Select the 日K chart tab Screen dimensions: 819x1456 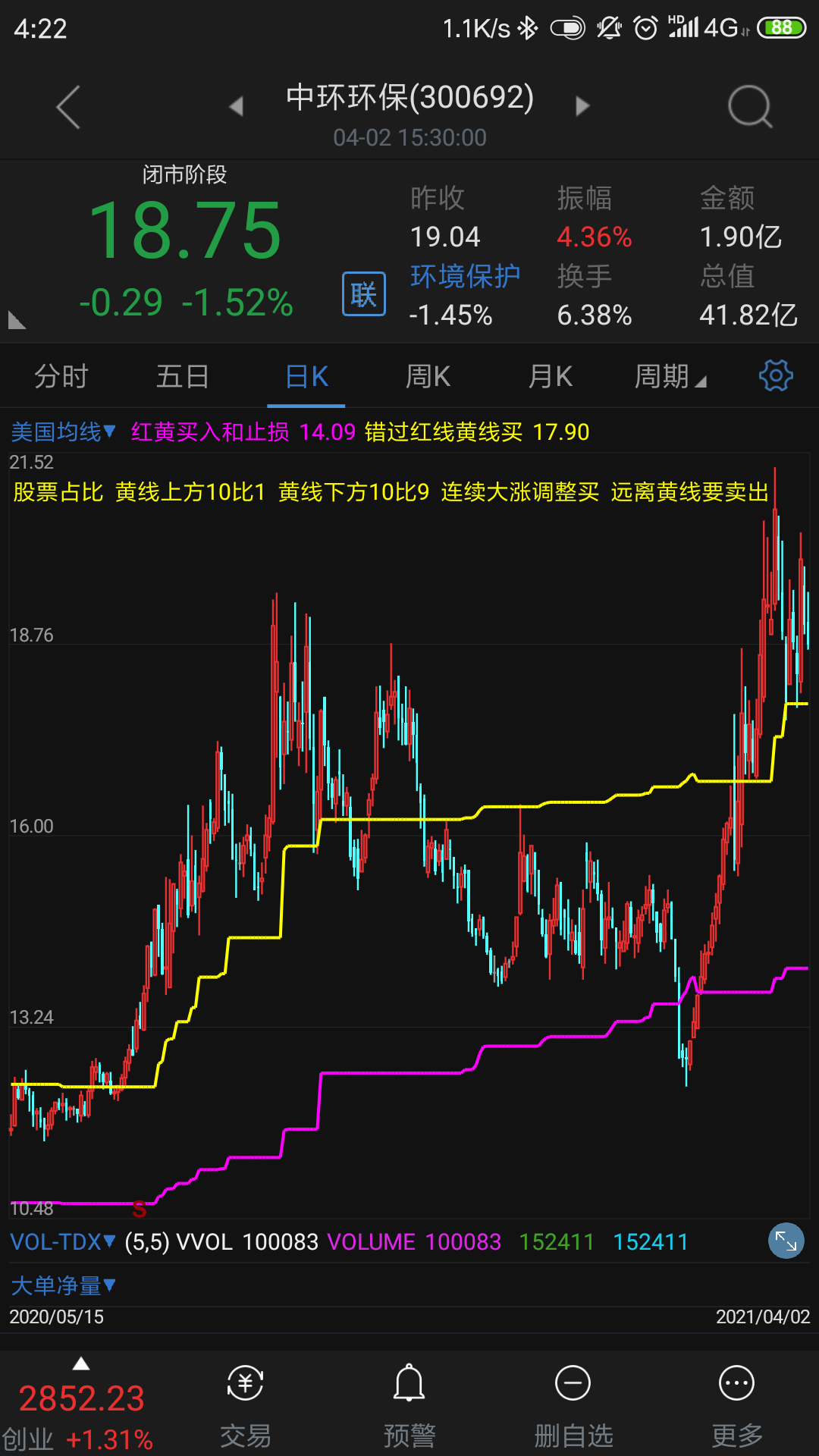pos(306,376)
